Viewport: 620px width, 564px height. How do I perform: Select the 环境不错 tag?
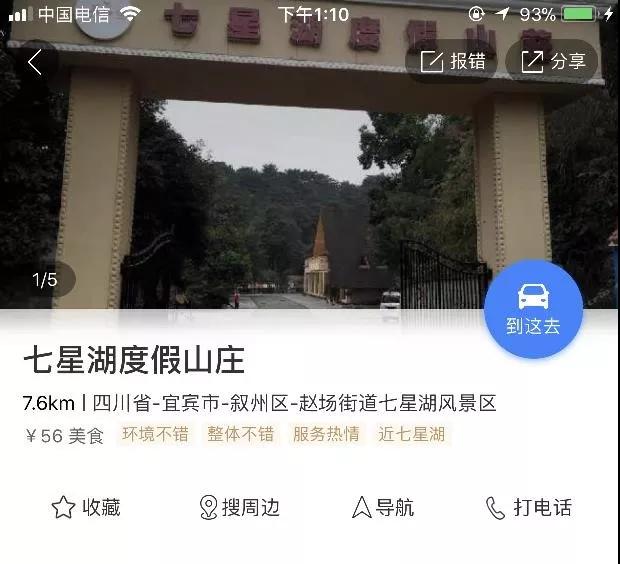155,434
